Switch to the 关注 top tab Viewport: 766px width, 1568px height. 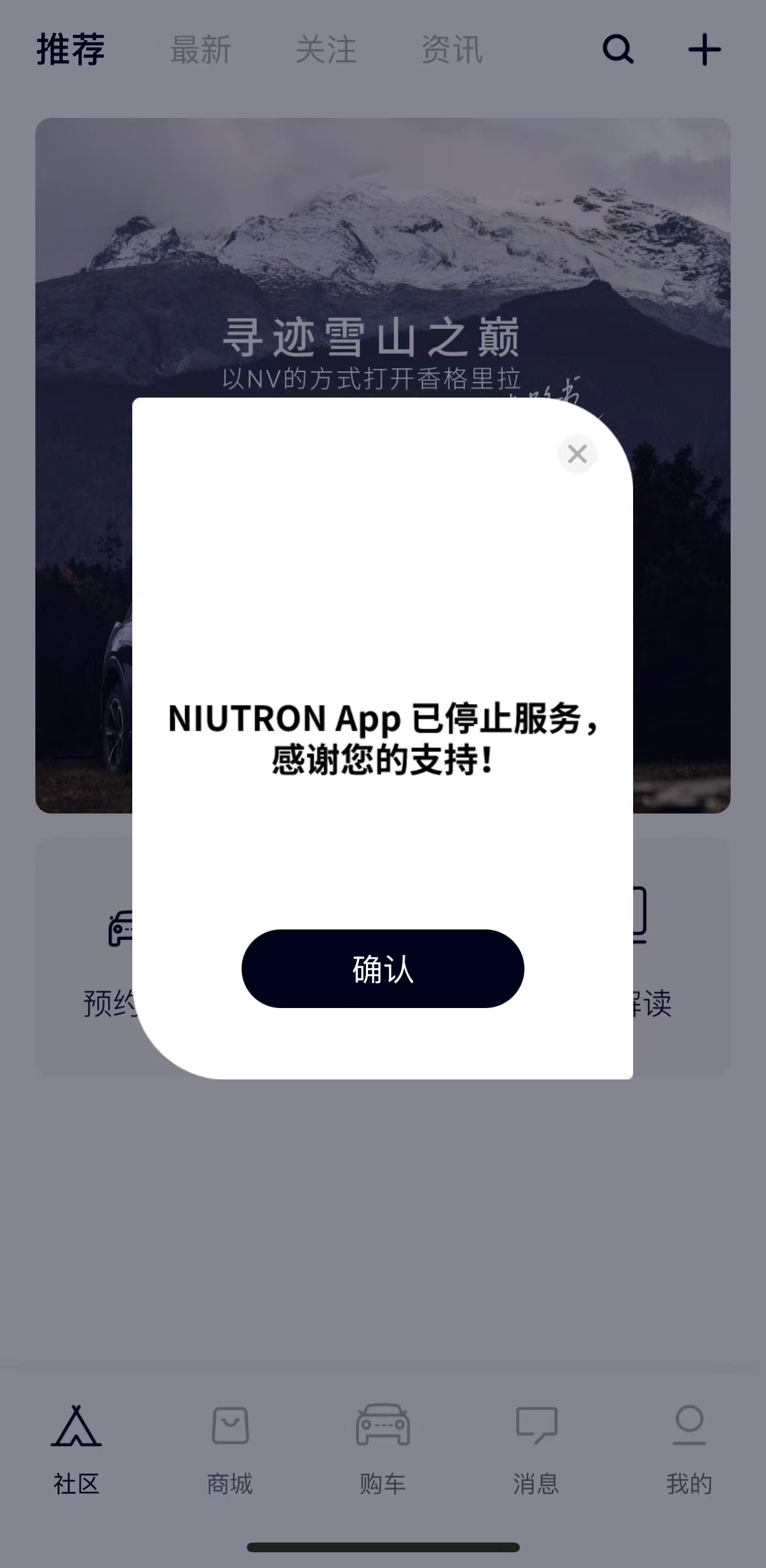[x=326, y=50]
